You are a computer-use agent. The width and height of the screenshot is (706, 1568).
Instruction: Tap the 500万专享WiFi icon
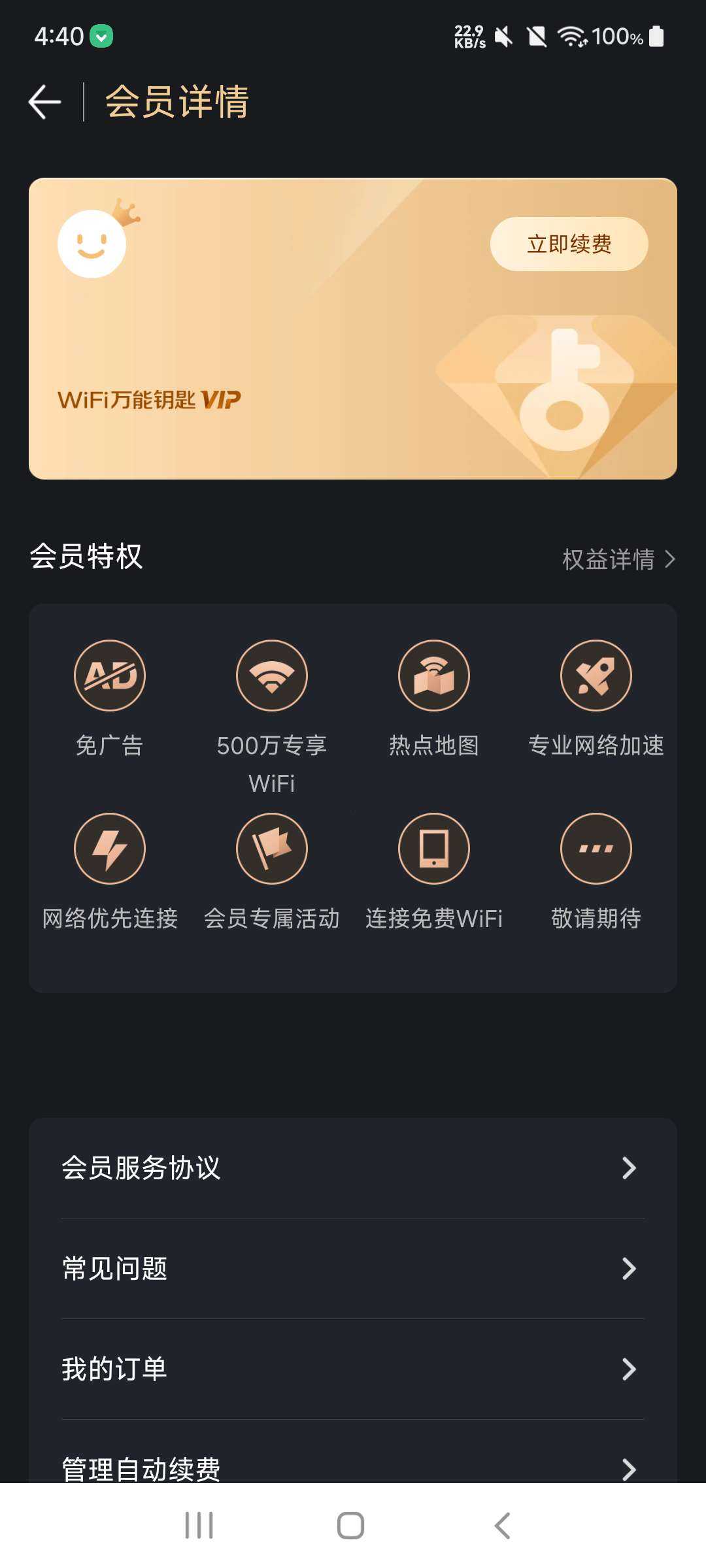click(272, 676)
